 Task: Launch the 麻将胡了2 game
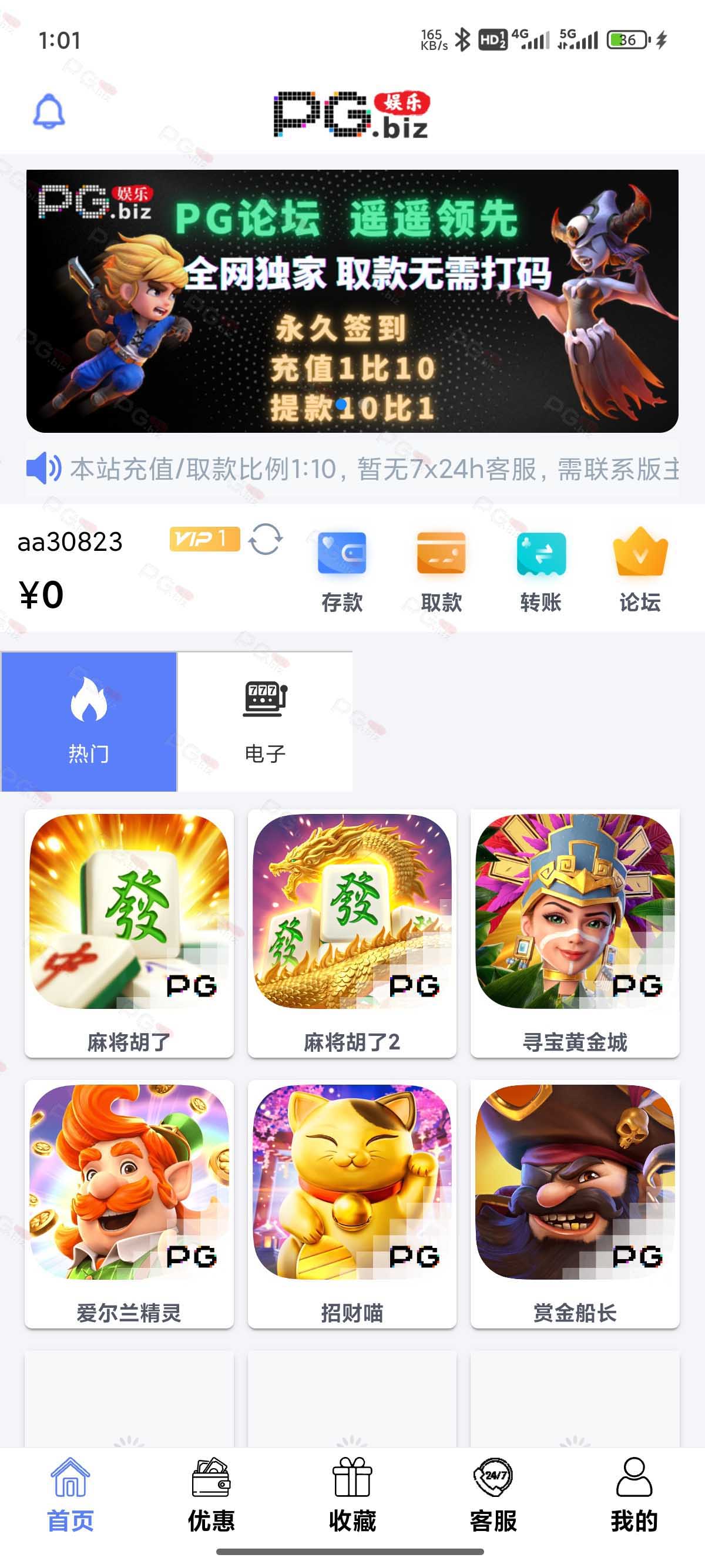coord(352,931)
